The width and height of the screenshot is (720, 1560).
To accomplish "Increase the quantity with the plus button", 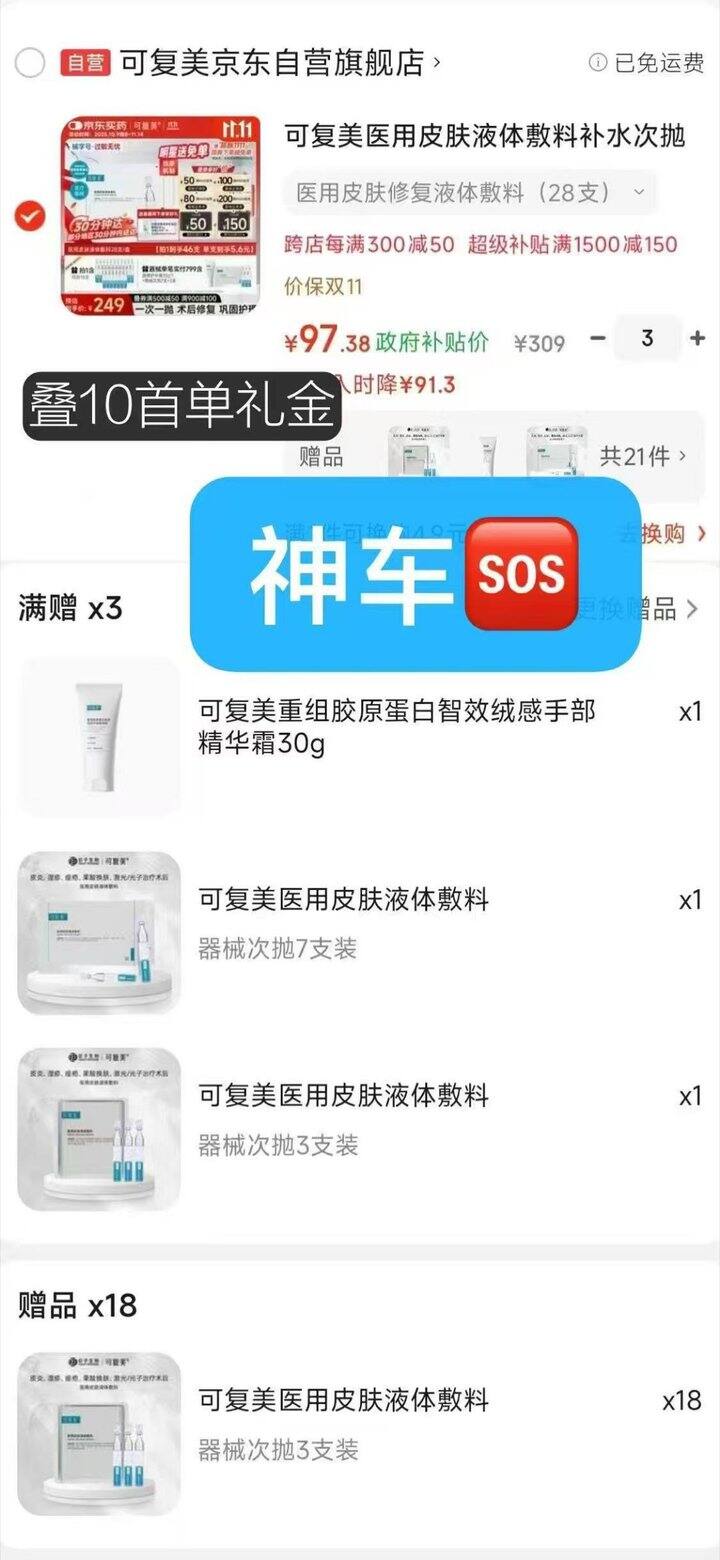I will coord(697,339).
